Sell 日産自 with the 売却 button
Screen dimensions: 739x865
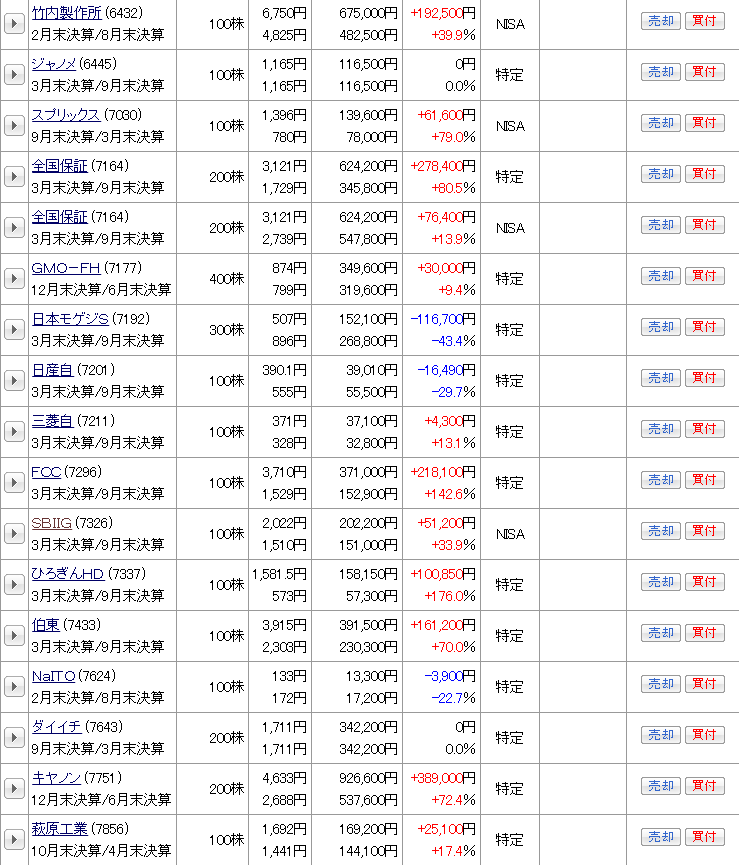660,378
